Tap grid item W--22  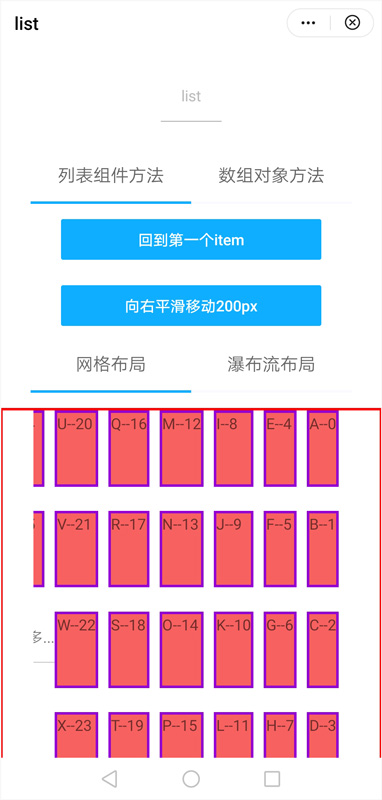77,649
